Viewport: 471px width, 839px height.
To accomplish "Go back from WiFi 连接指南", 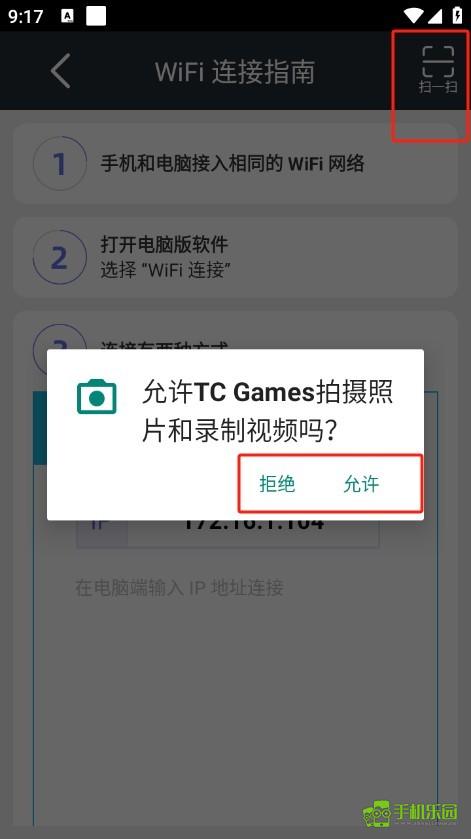I will pos(60,71).
